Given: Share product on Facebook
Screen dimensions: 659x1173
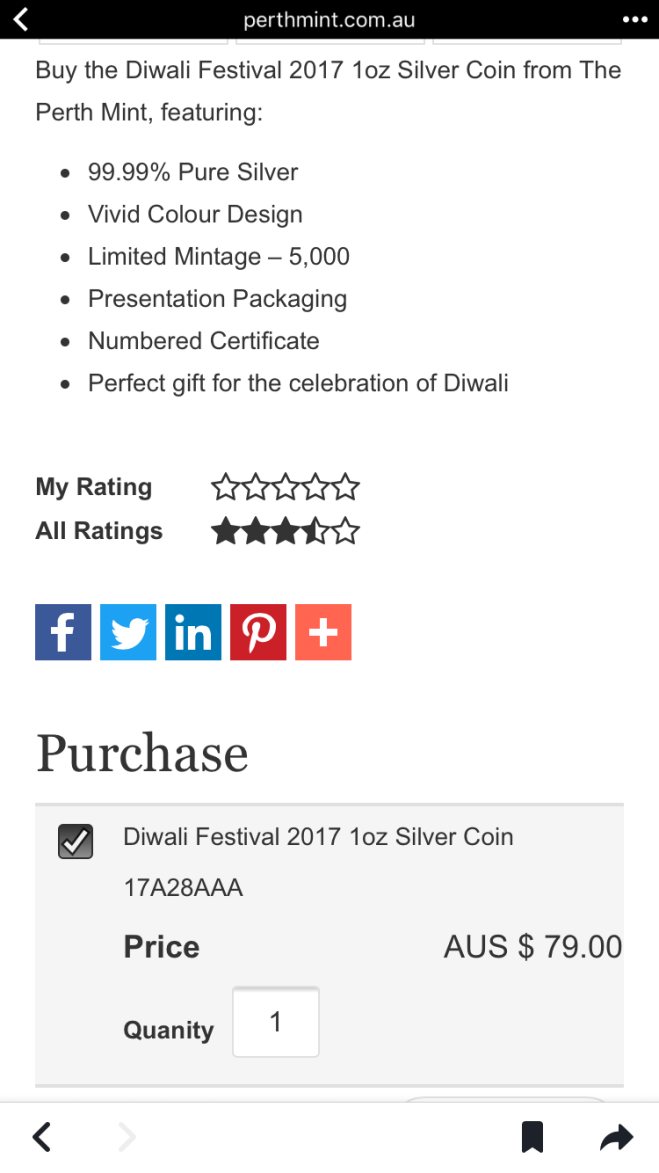Looking at the screenshot, I should (x=63, y=632).
